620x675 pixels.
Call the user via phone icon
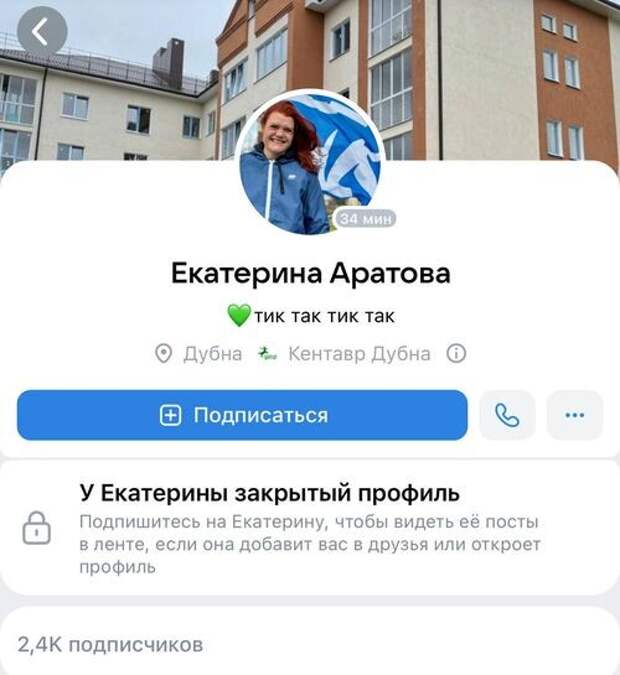[x=508, y=415]
